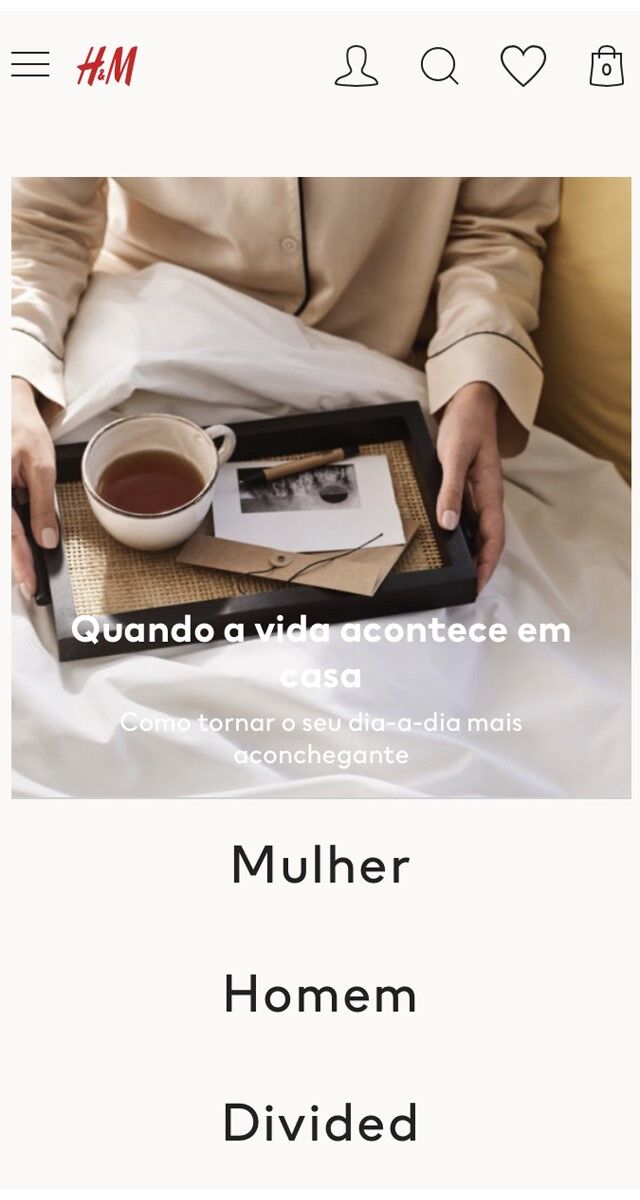Image resolution: width=640 pixels, height=1200 pixels.
Task: View favourites via the heart icon
Action: click(x=523, y=66)
